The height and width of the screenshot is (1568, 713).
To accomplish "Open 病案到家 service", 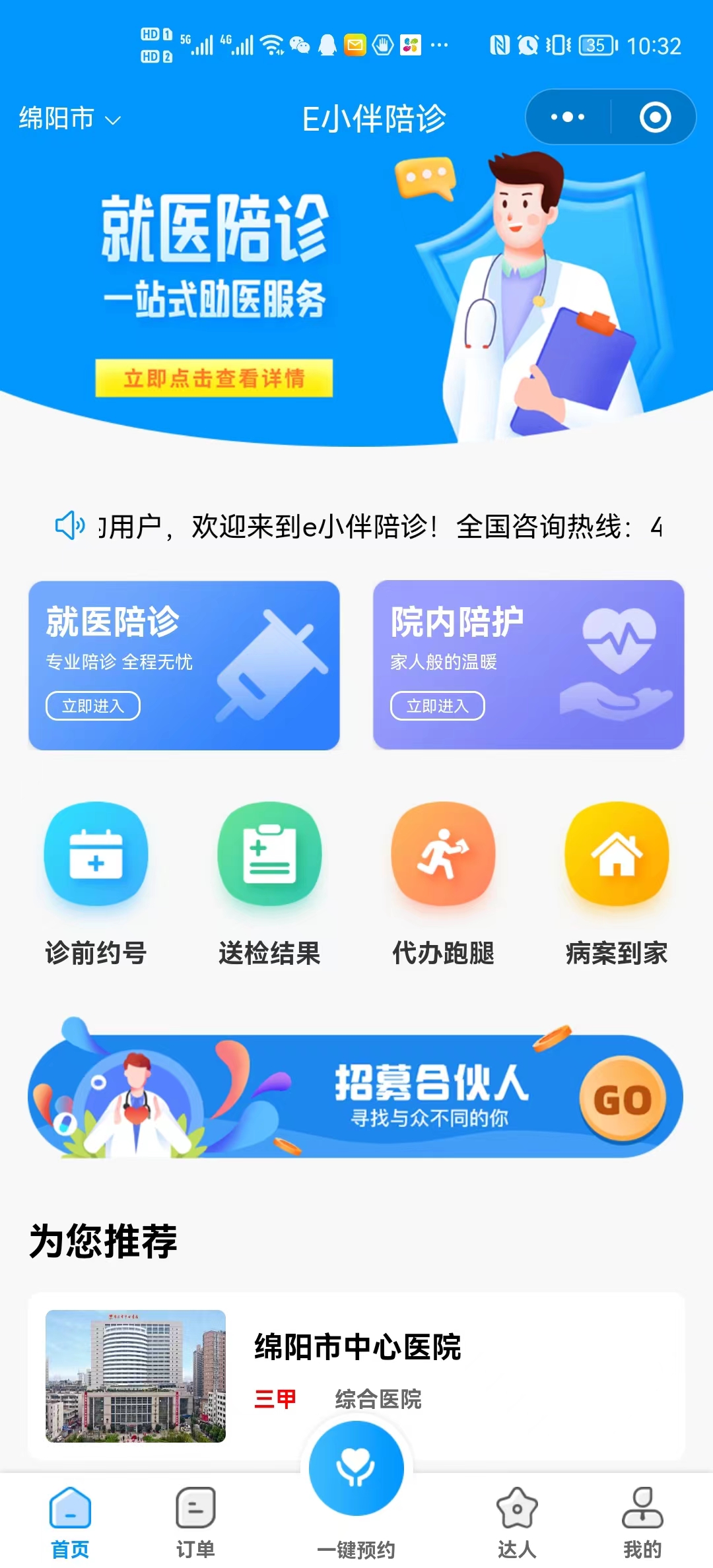I will pos(617,882).
